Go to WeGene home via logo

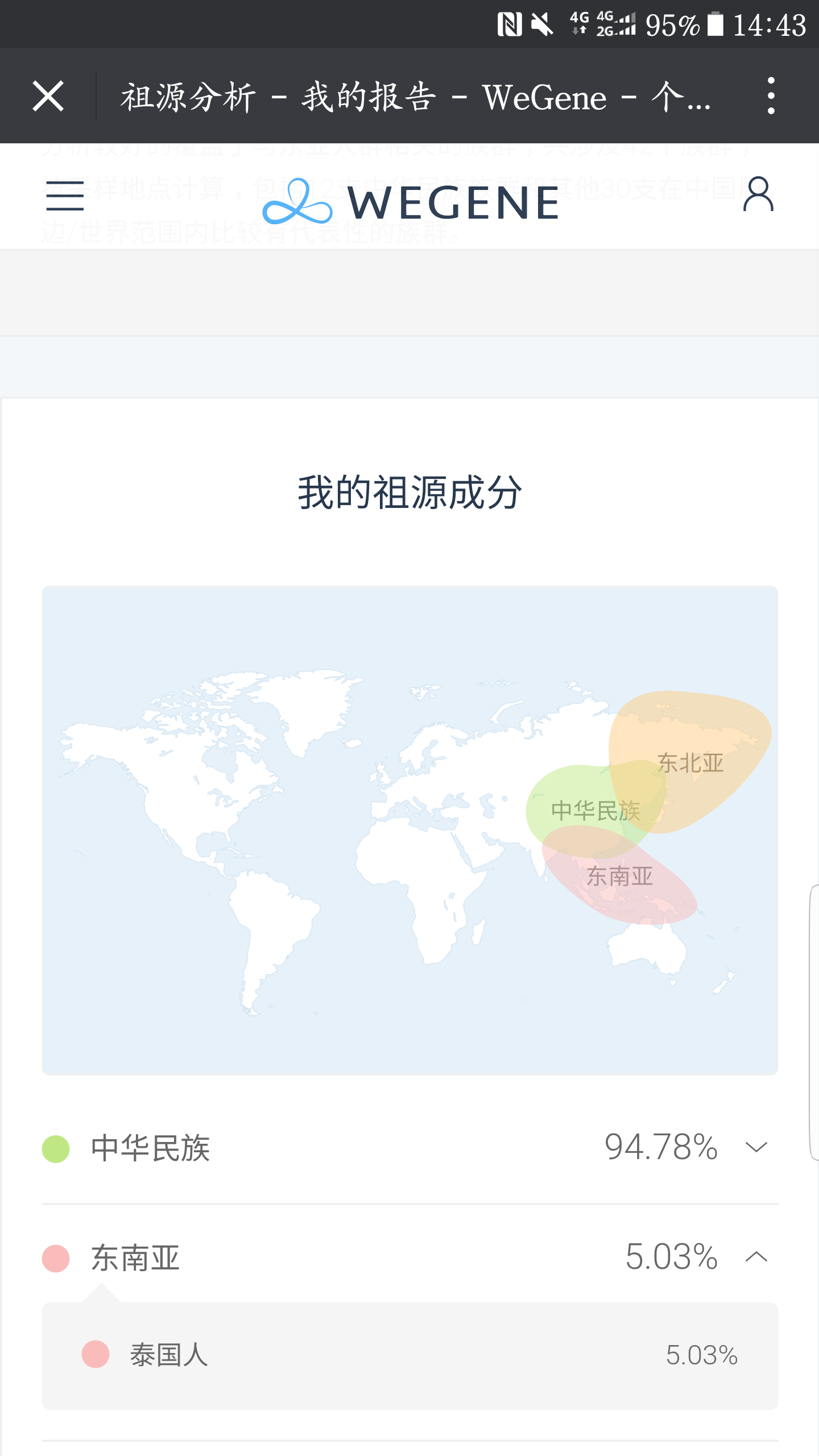(x=411, y=201)
